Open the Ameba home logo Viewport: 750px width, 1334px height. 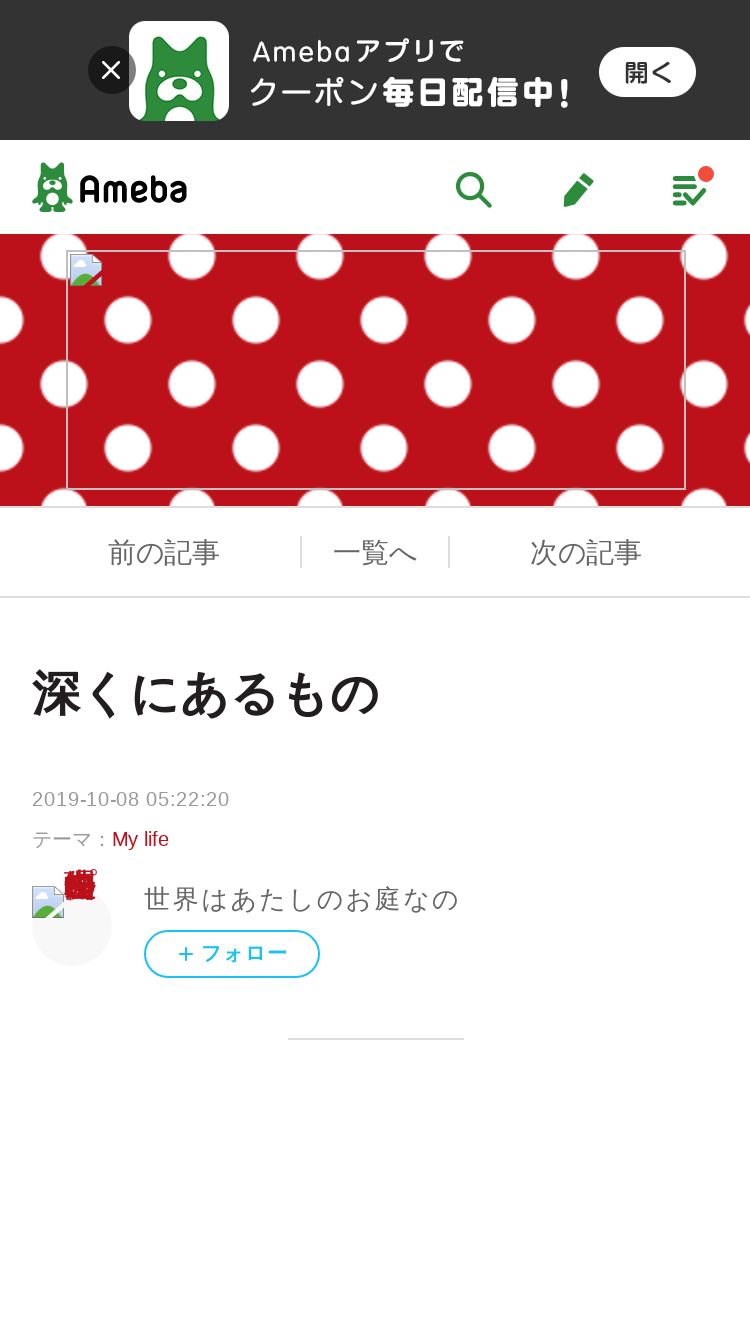110,188
